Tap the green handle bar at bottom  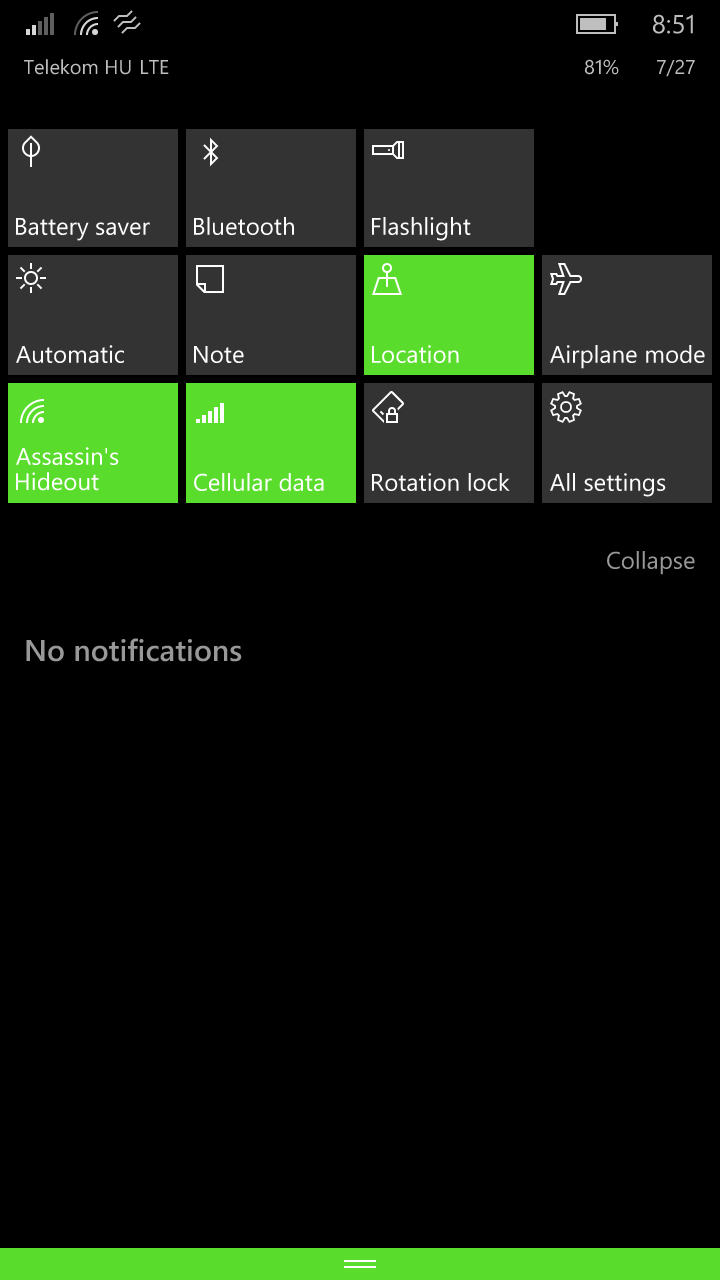pyautogui.click(x=360, y=1264)
